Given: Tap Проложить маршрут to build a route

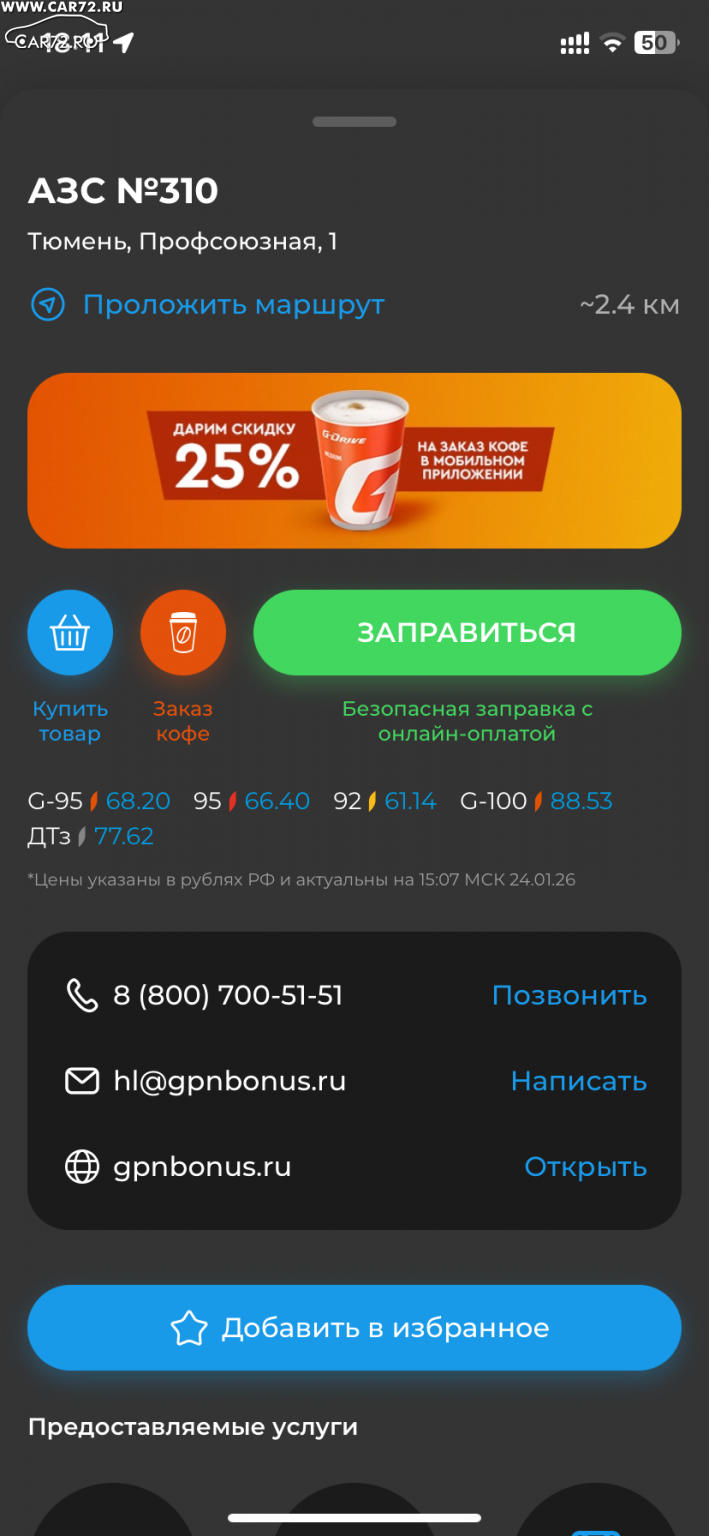Looking at the screenshot, I should (232, 305).
